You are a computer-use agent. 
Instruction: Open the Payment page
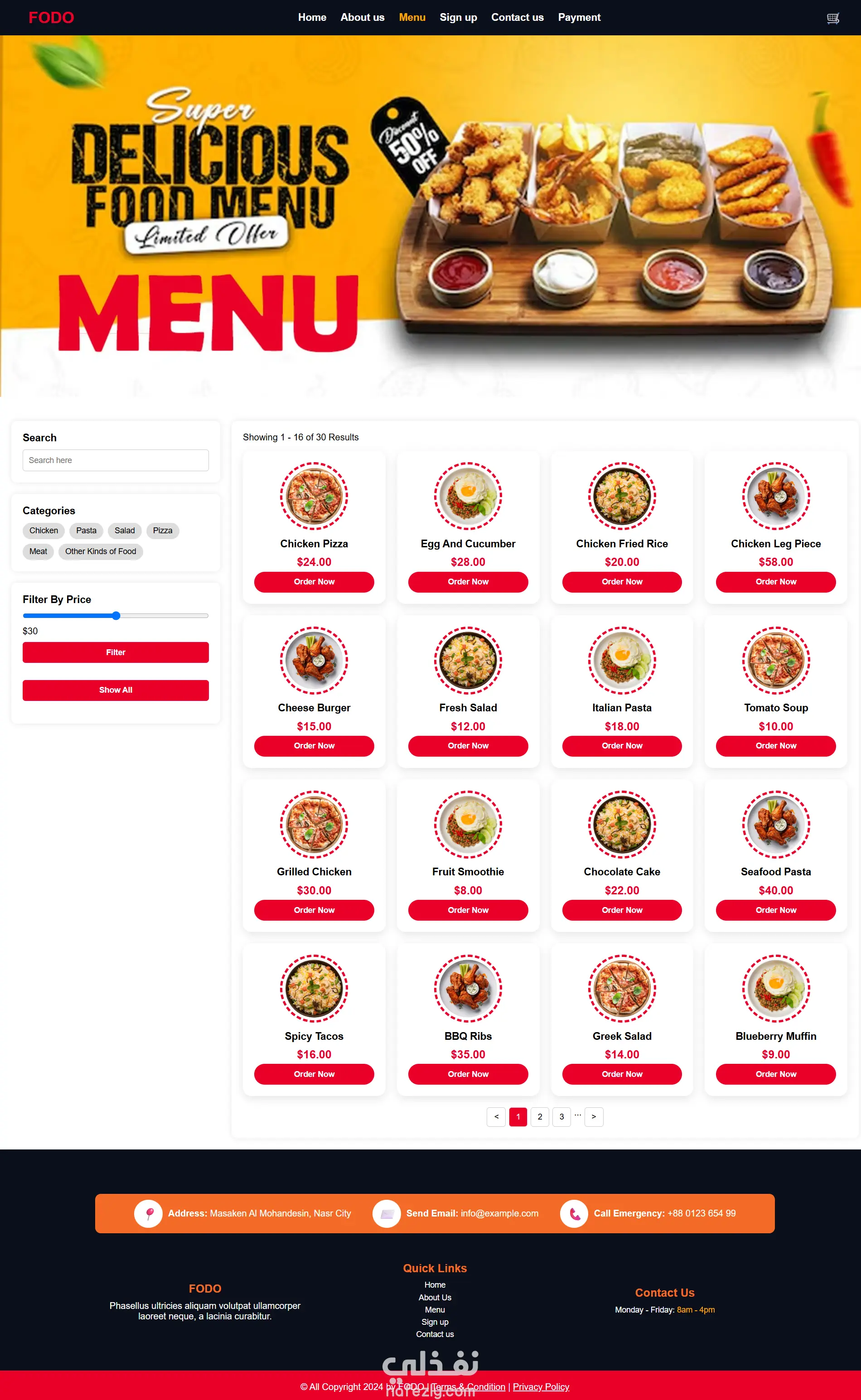click(579, 18)
